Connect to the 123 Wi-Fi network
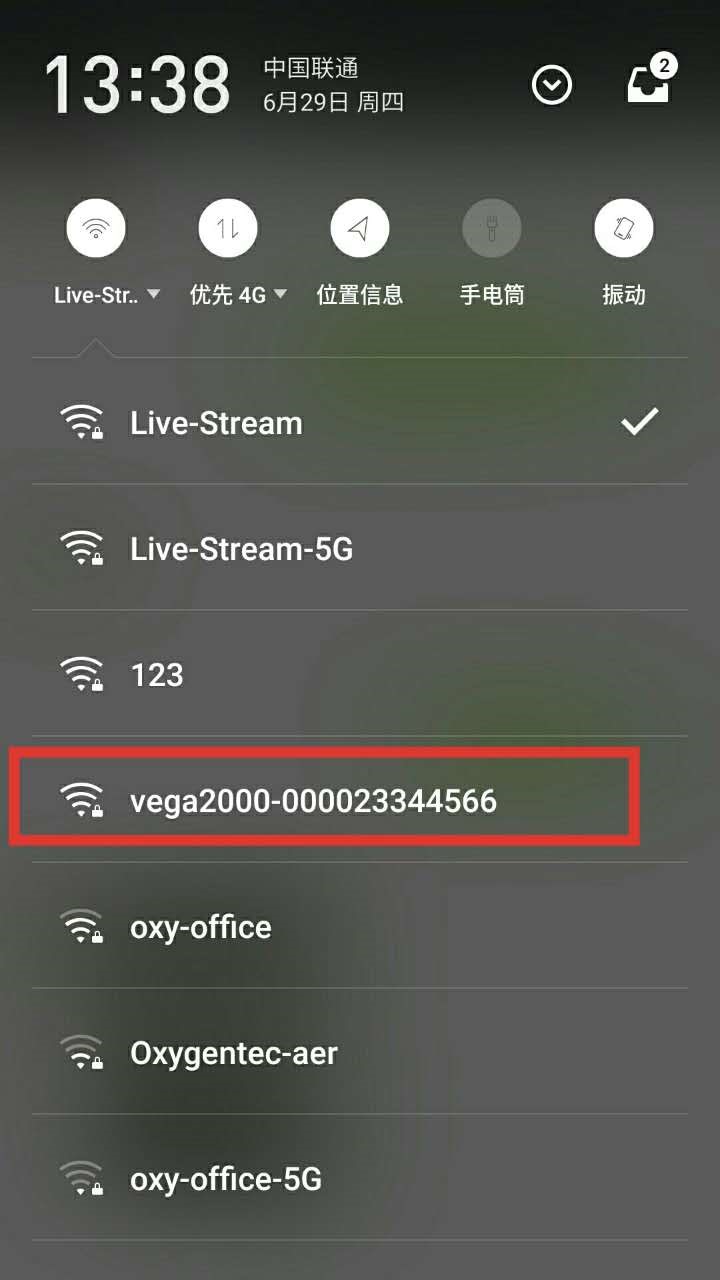720x1280 pixels. 360,675
